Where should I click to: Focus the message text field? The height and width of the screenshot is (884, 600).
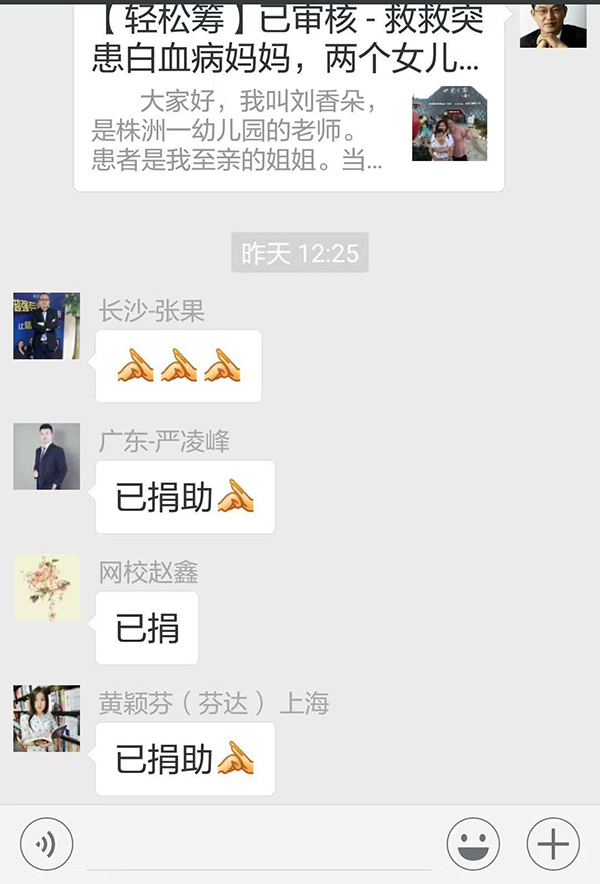pos(260,846)
